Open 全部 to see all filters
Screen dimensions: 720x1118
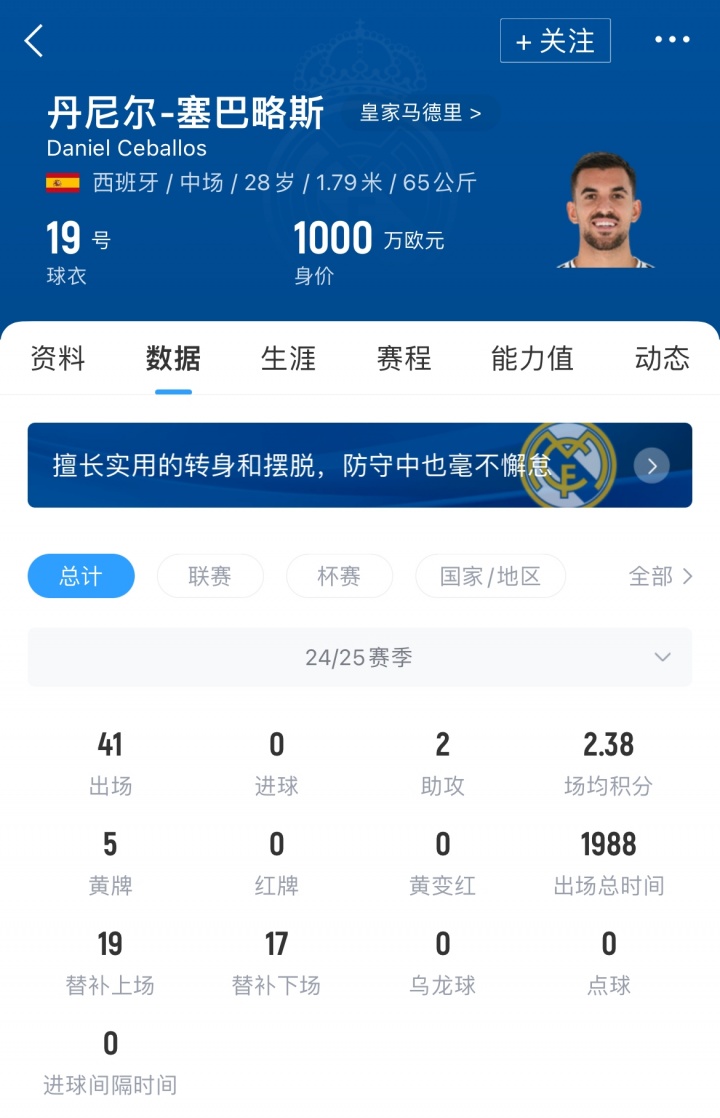660,576
